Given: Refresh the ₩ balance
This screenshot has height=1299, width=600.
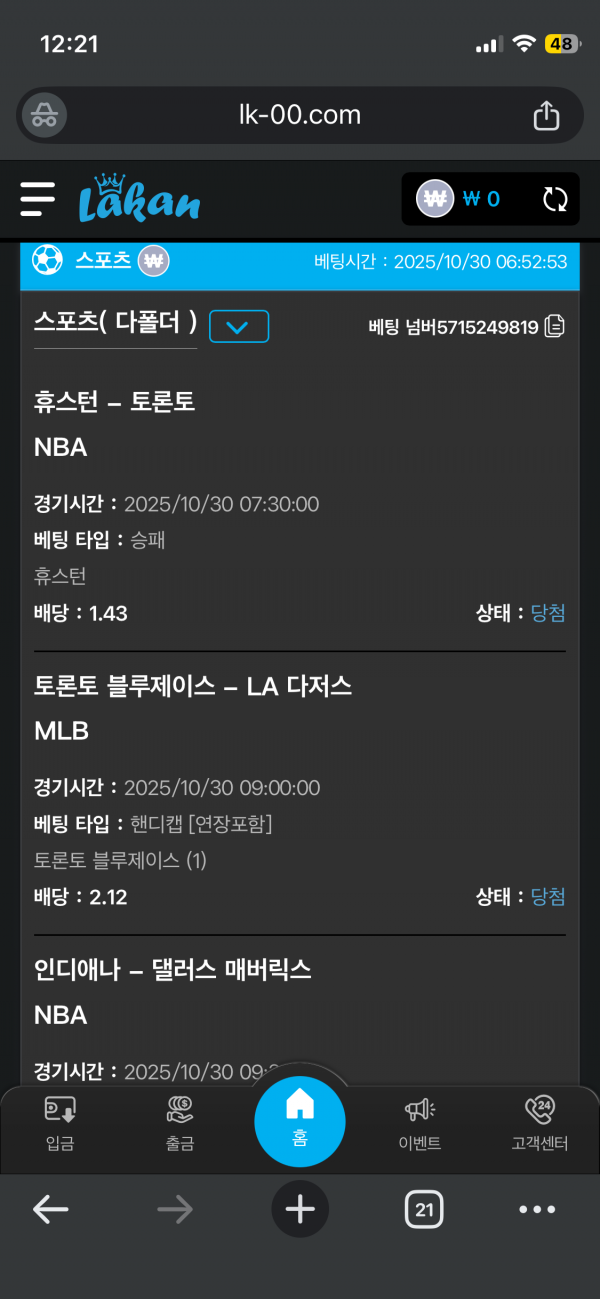Looking at the screenshot, I should [555, 199].
